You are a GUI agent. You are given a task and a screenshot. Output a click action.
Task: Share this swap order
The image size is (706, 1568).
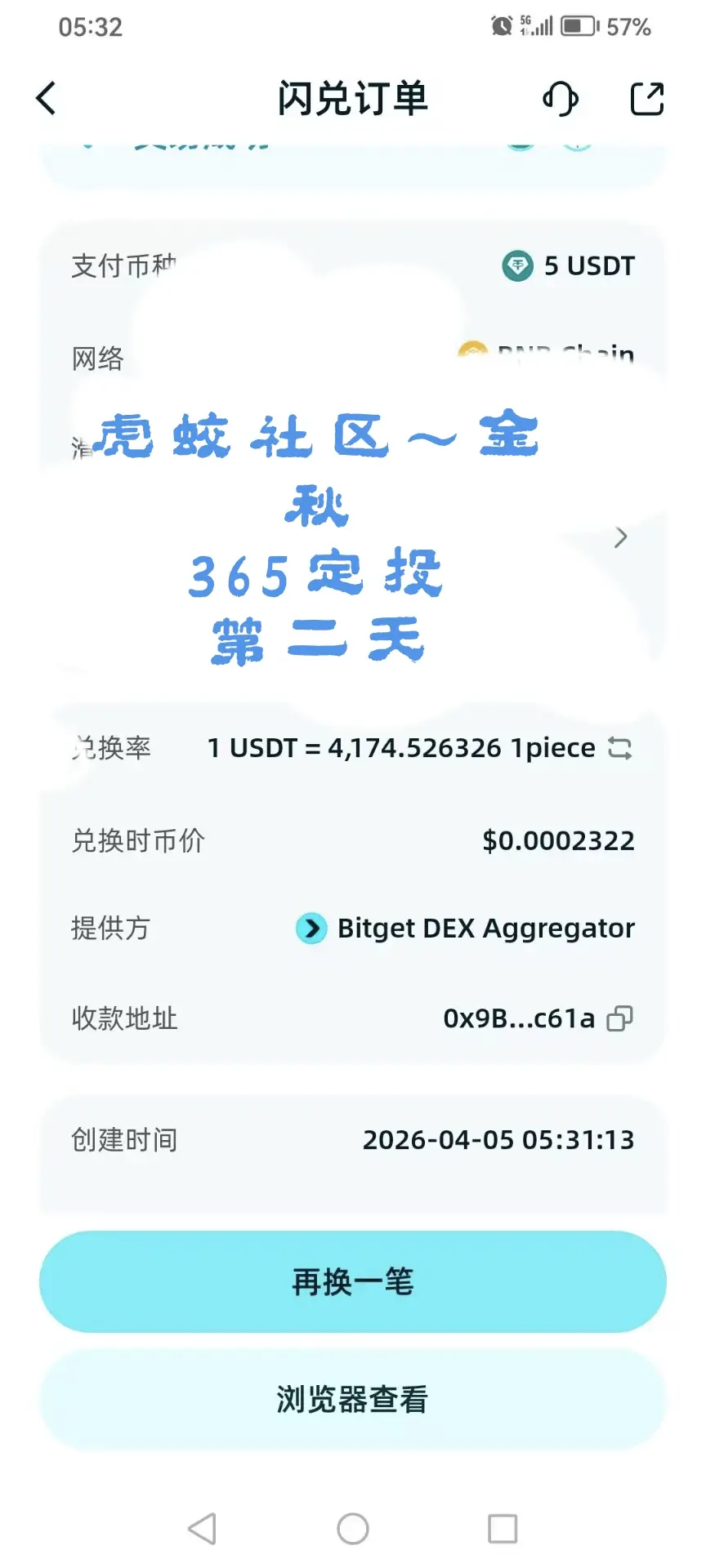tap(646, 99)
